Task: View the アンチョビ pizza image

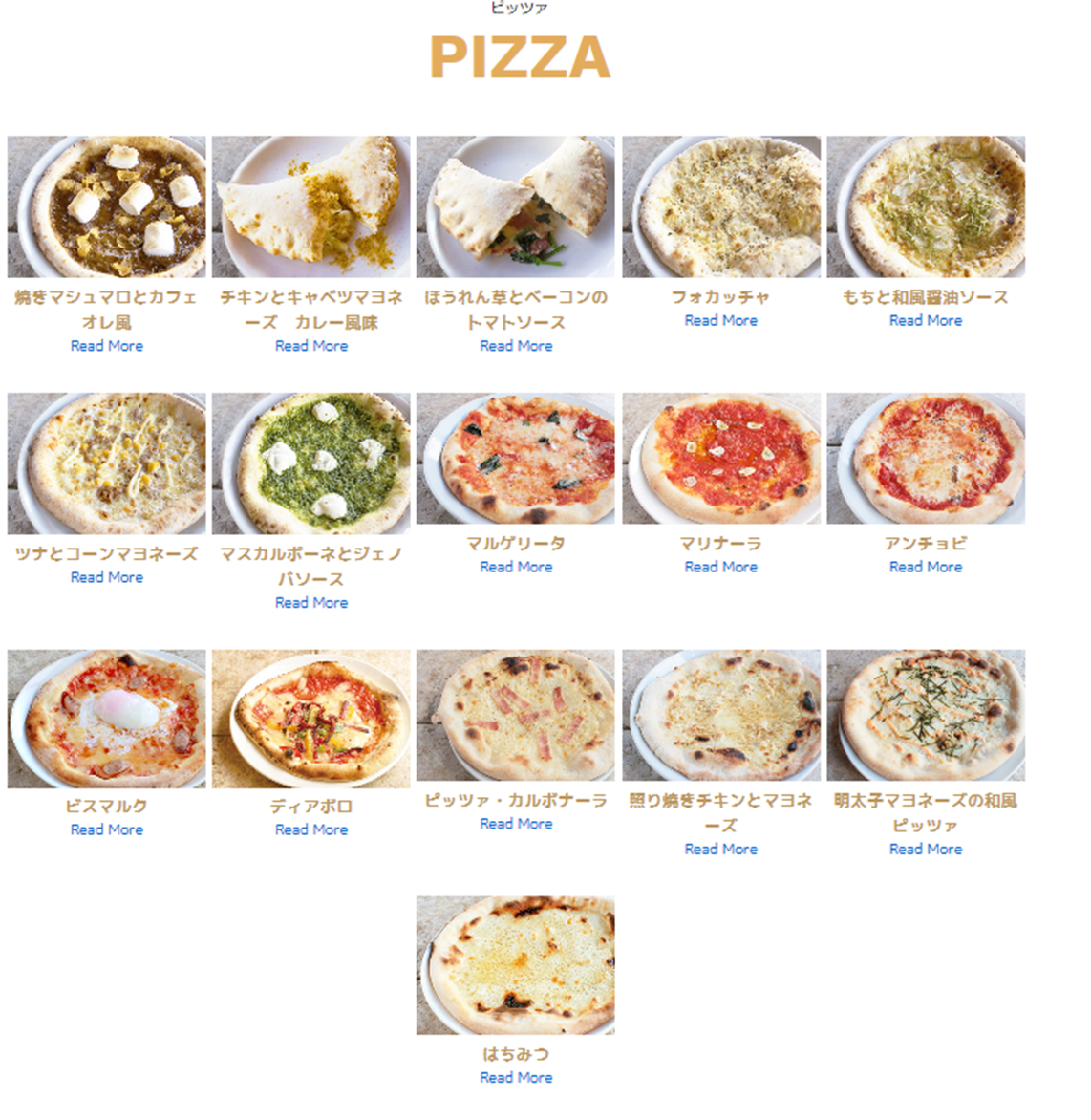Action: pos(926,459)
